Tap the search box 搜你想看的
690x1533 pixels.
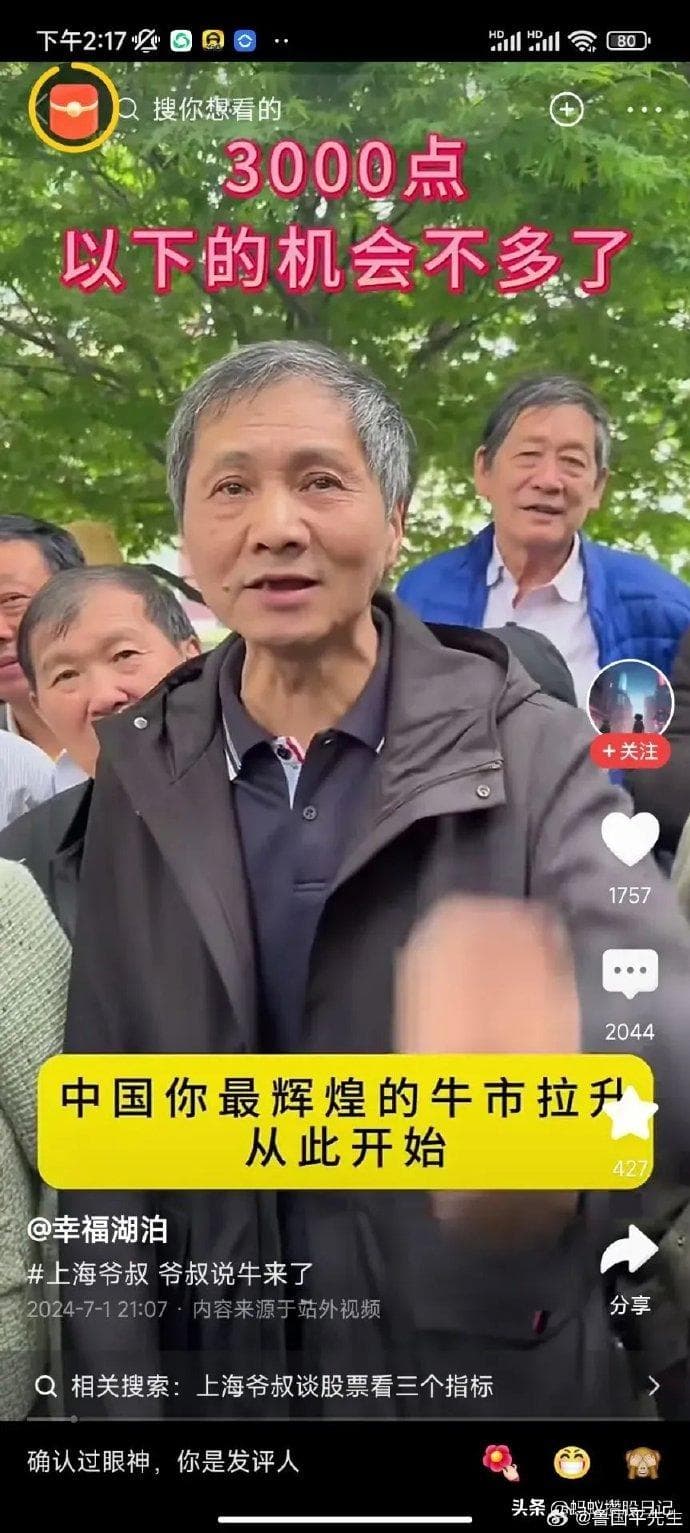tap(215, 109)
